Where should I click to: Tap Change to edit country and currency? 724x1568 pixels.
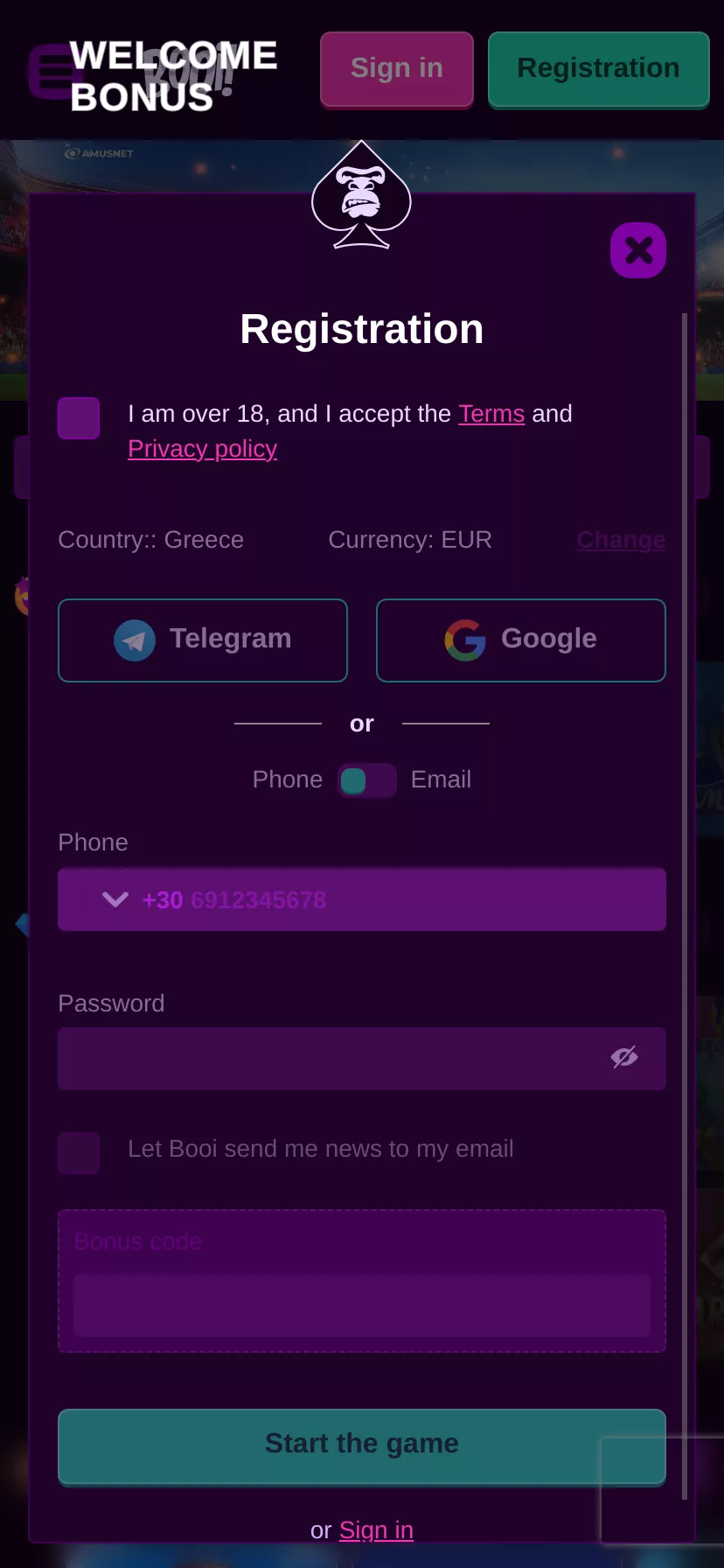click(621, 540)
